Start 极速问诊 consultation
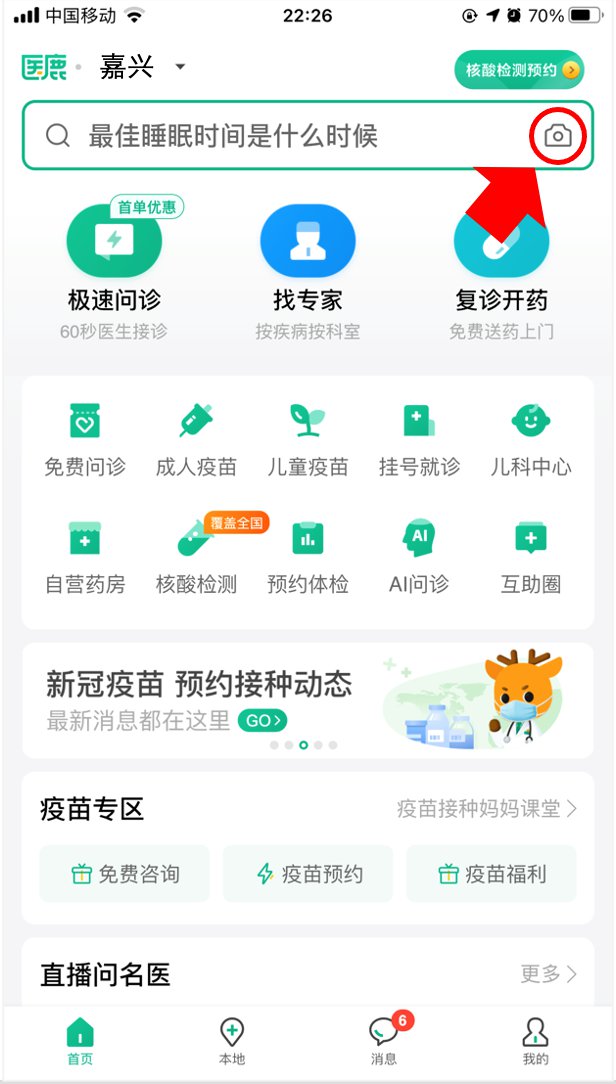Image resolution: width=616 pixels, height=1084 pixels. tap(113, 248)
